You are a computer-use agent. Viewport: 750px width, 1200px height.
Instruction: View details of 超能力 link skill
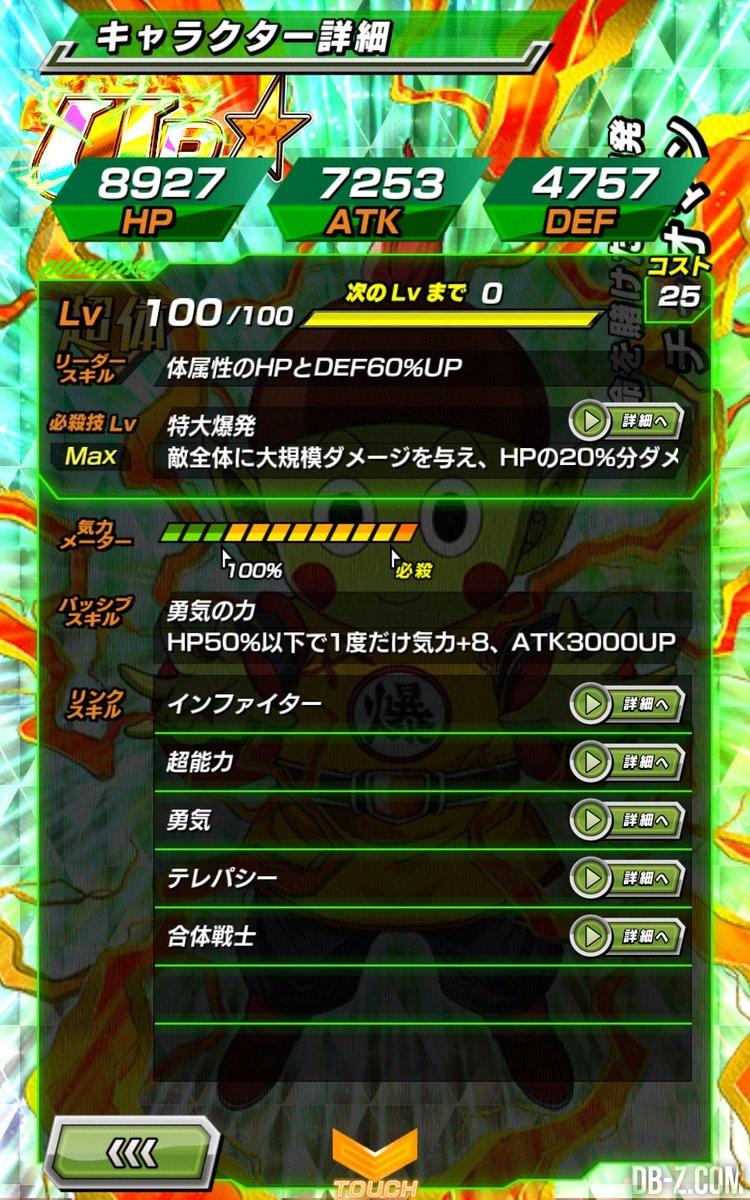click(x=627, y=762)
